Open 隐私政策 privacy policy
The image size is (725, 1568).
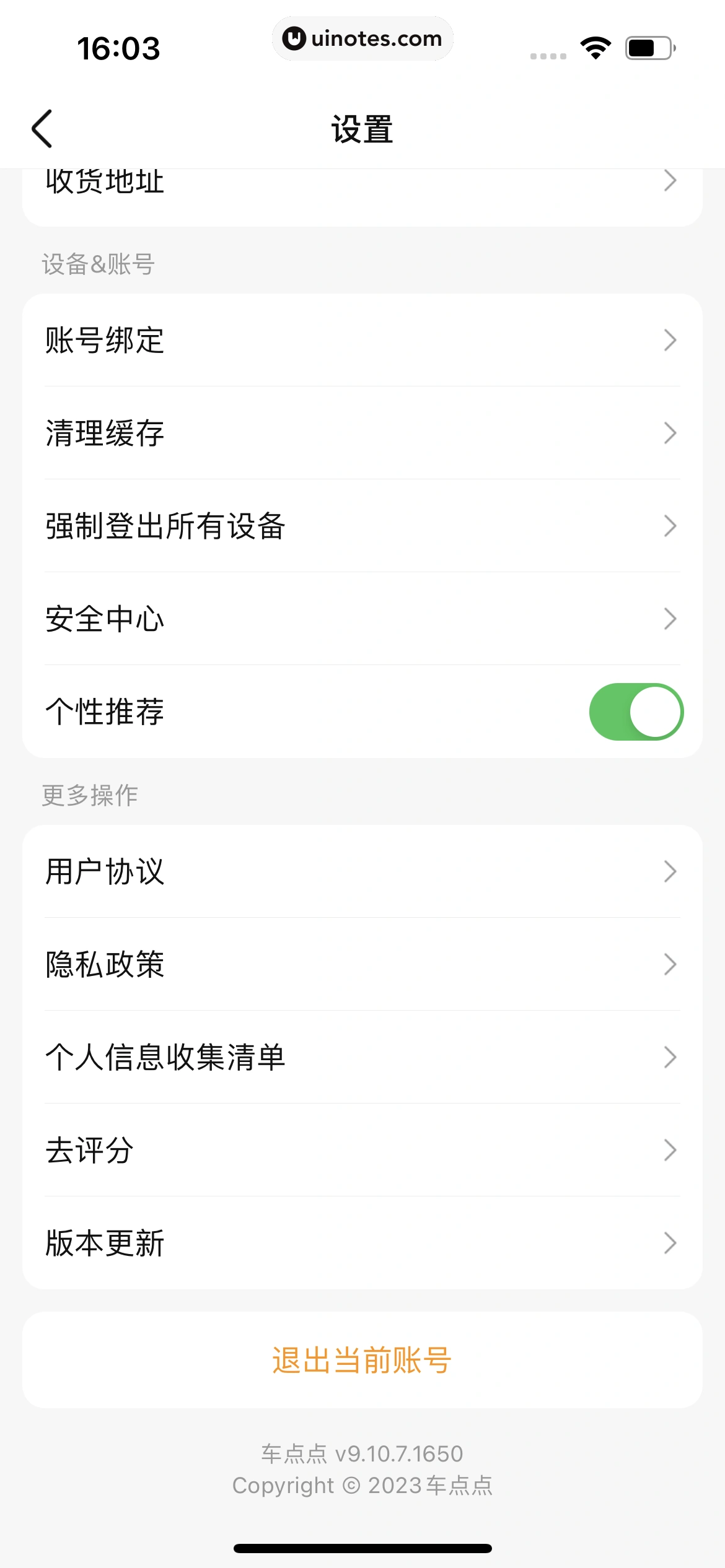click(362, 964)
